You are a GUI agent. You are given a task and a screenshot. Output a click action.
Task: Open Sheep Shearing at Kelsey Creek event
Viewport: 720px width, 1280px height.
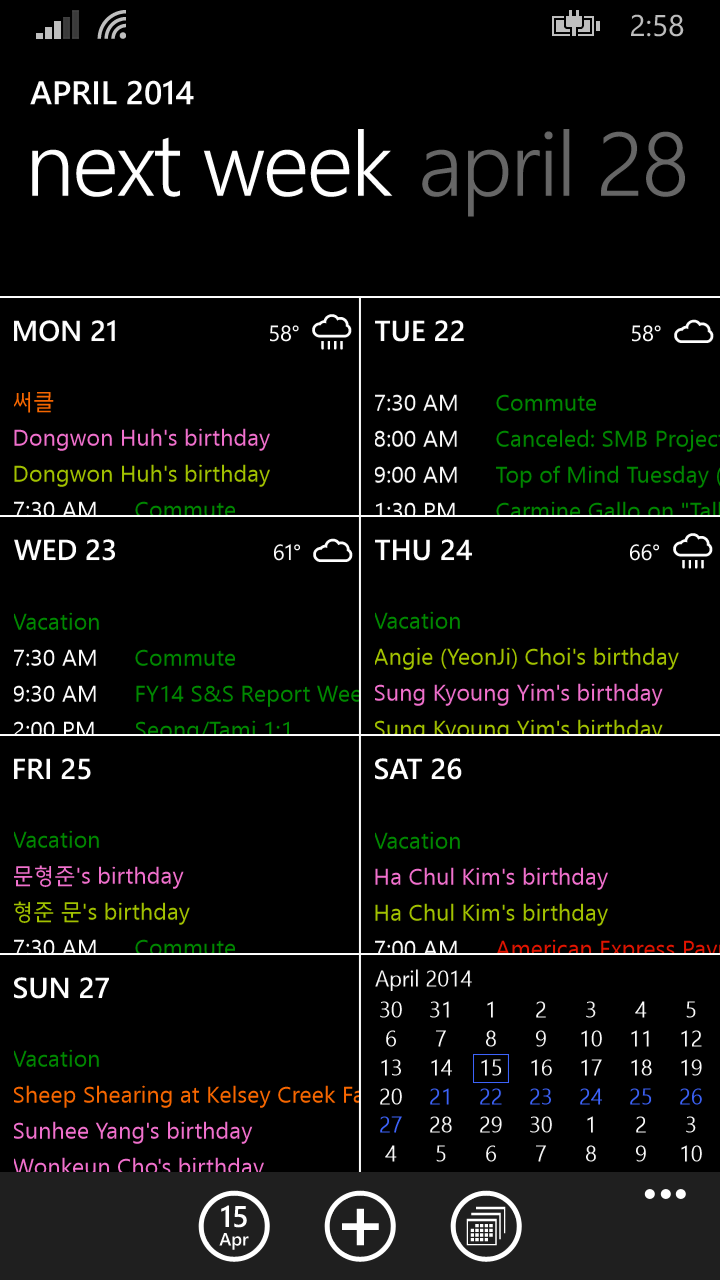pos(186,1096)
